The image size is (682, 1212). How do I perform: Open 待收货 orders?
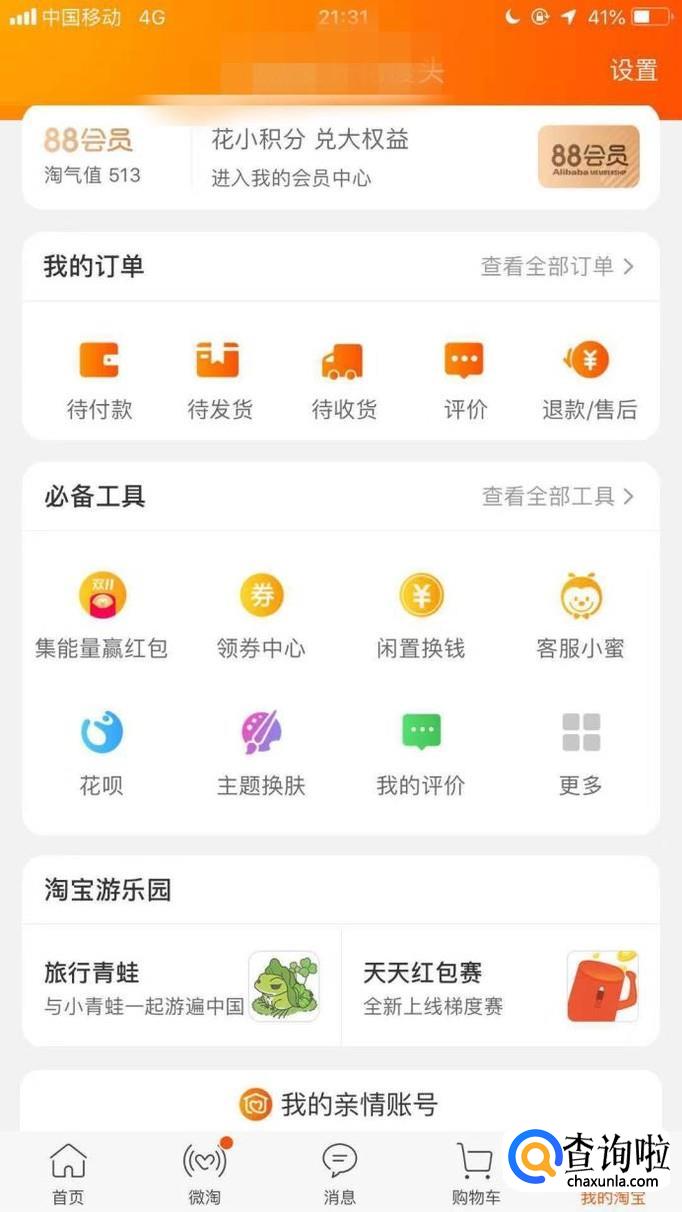343,379
